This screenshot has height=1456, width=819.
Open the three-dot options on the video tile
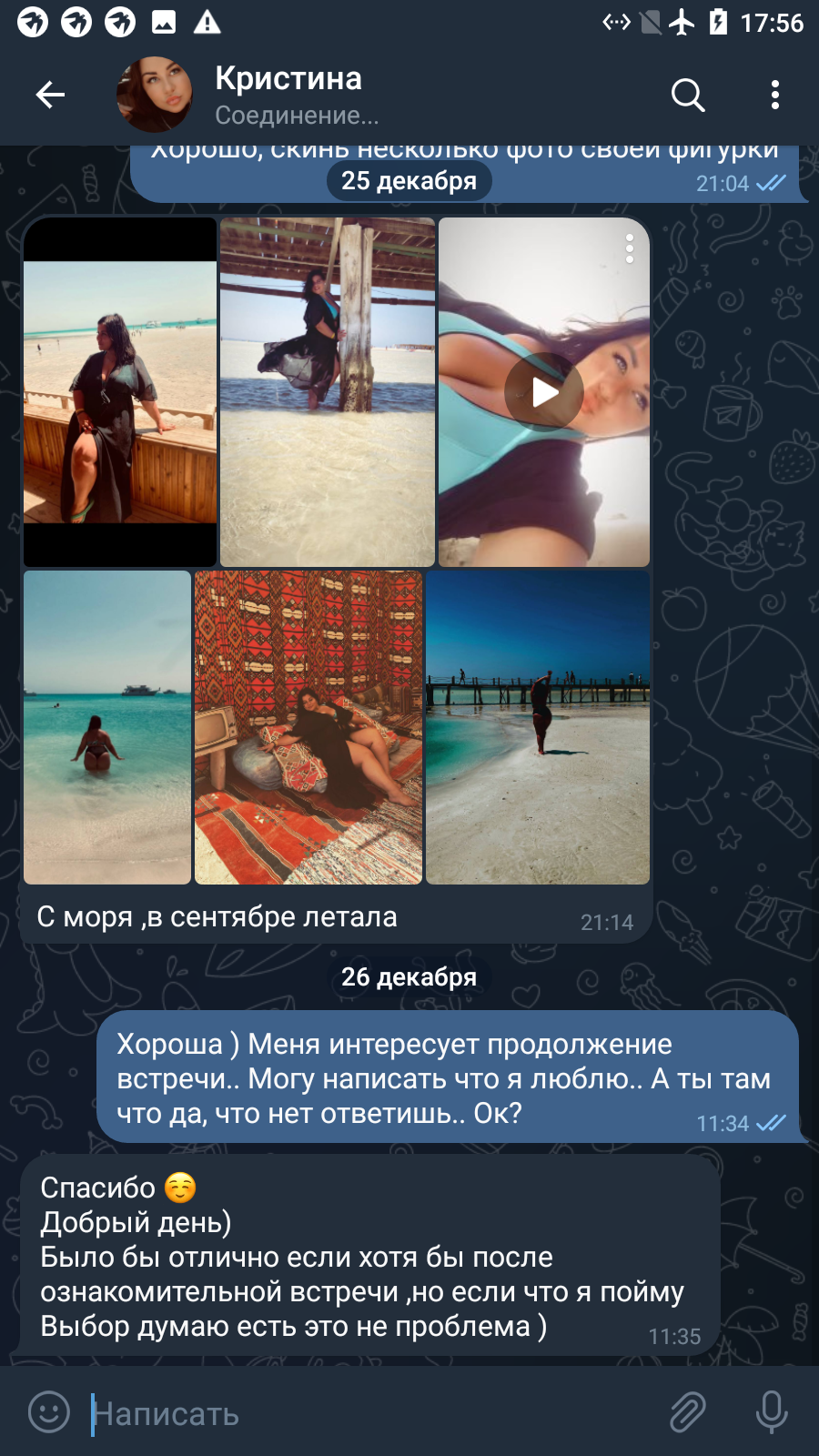[x=629, y=248]
